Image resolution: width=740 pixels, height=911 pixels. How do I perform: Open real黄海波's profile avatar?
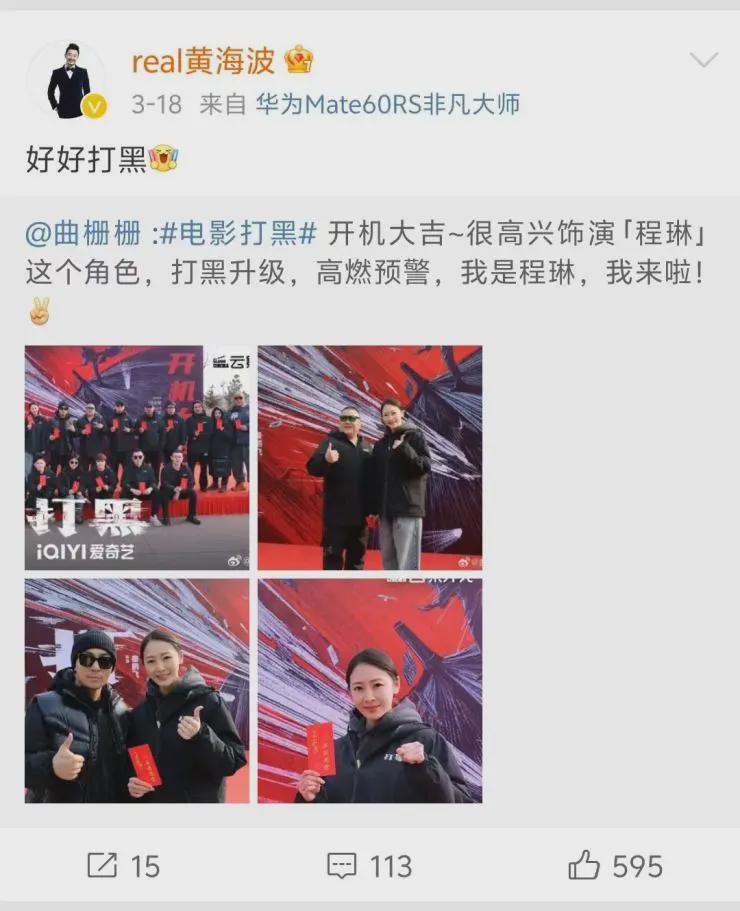point(69,82)
